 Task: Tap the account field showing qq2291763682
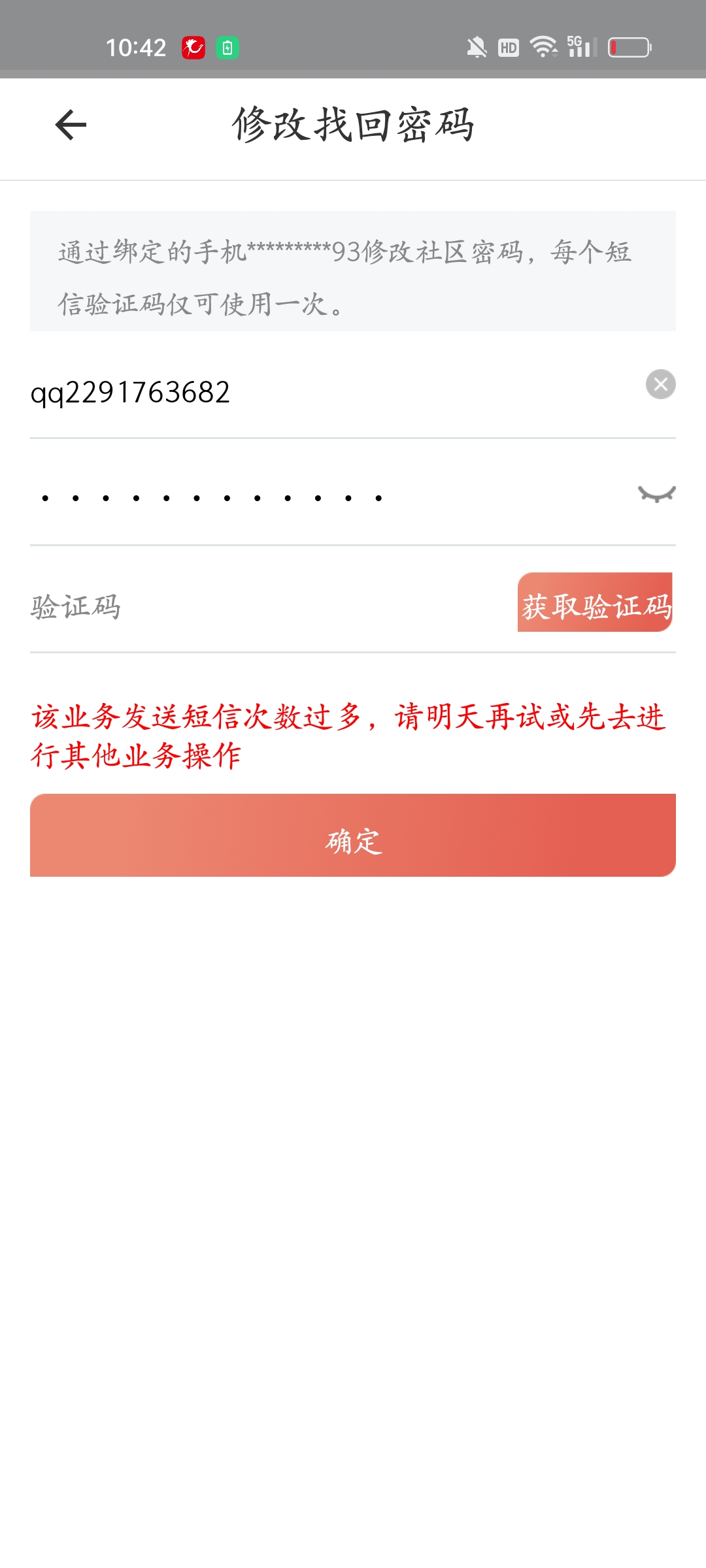pyautogui.click(x=333, y=393)
